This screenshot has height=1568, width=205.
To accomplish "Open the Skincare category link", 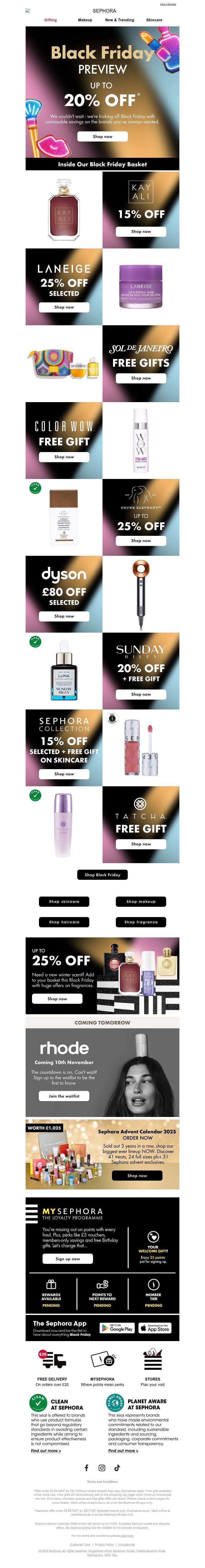I will (x=154, y=20).
